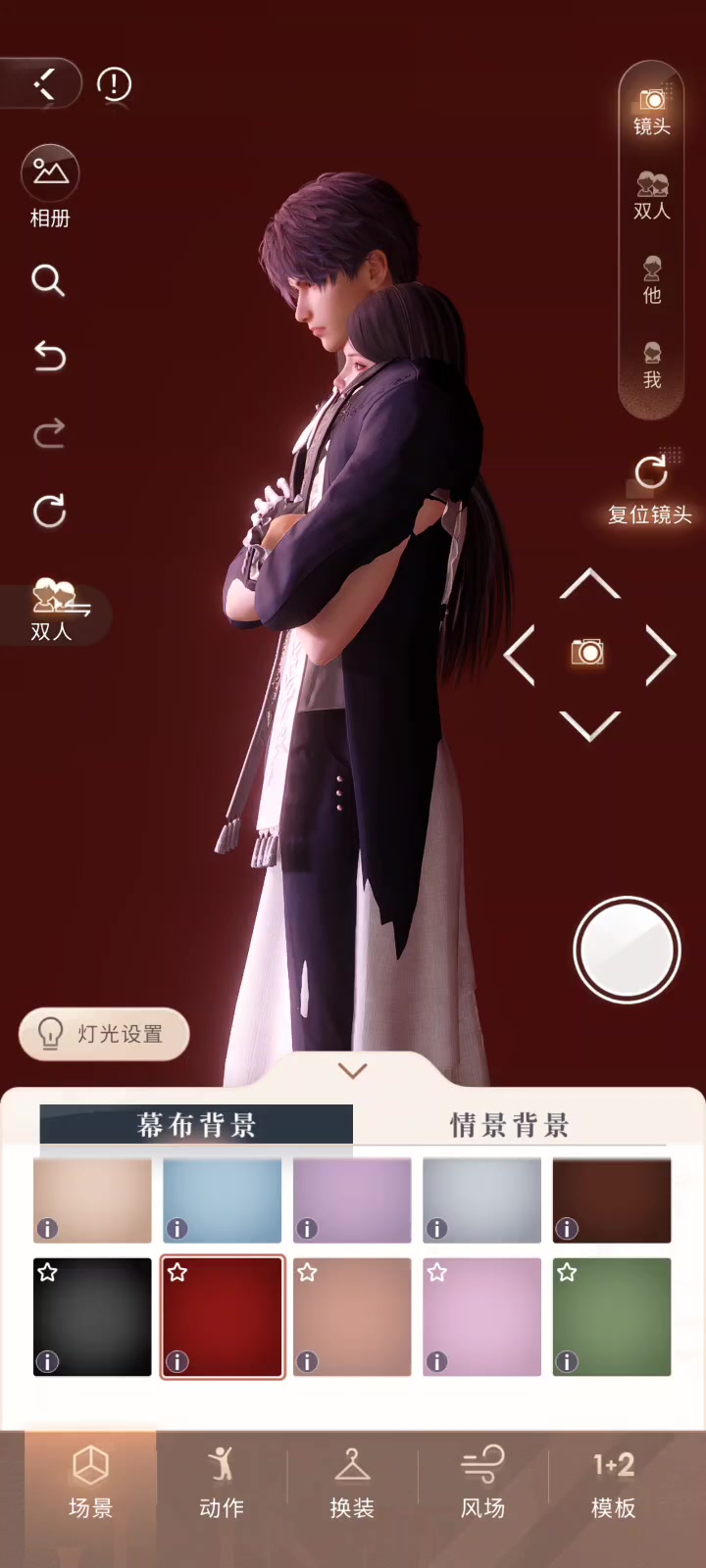Image resolution: width=706 pixels, height=1568 pixels.
Task: Focus camera on 他
Action: 652,280
